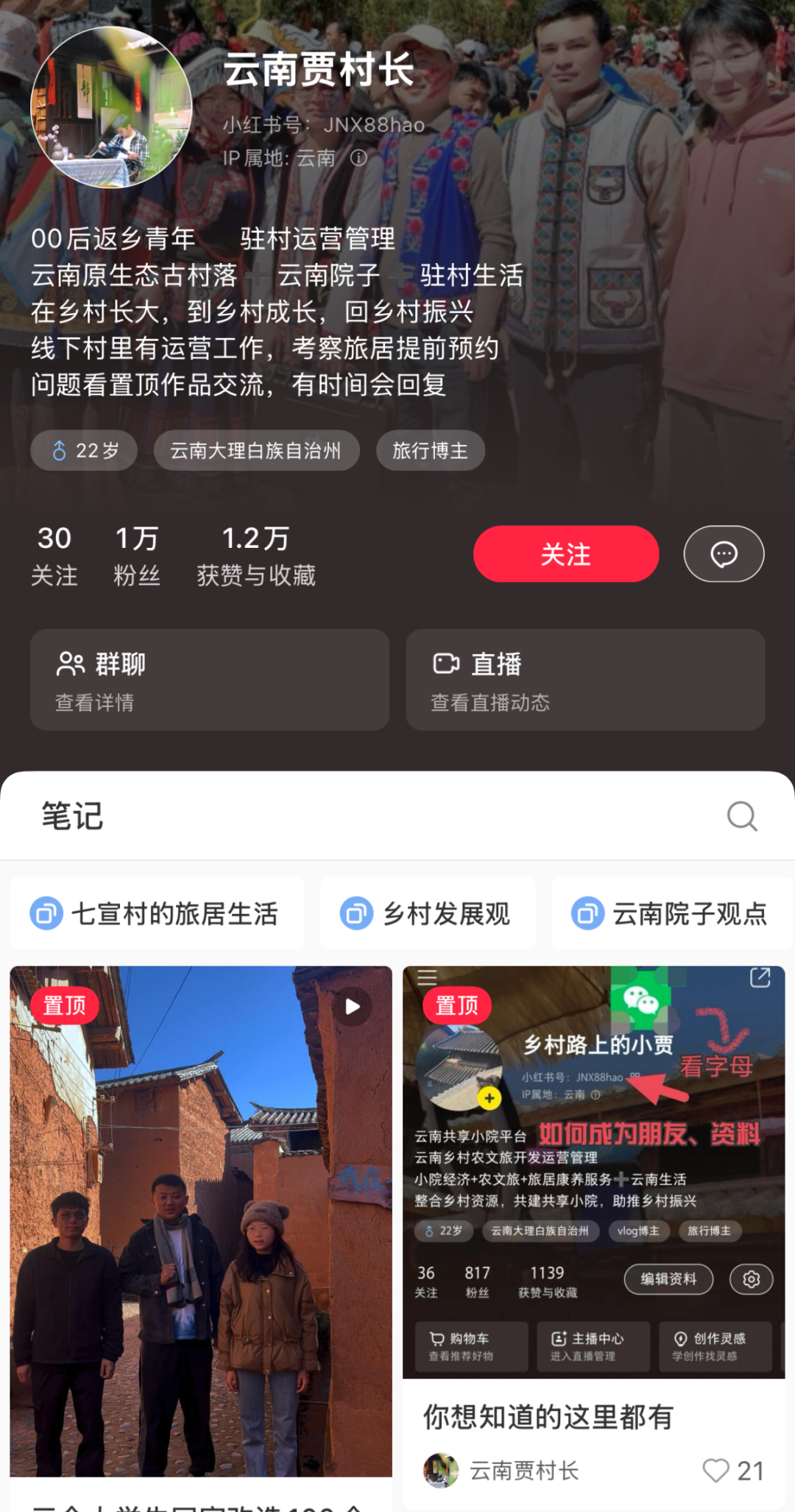Tap the 云南大理白族自治州 location tag

(x=256, y=451)
